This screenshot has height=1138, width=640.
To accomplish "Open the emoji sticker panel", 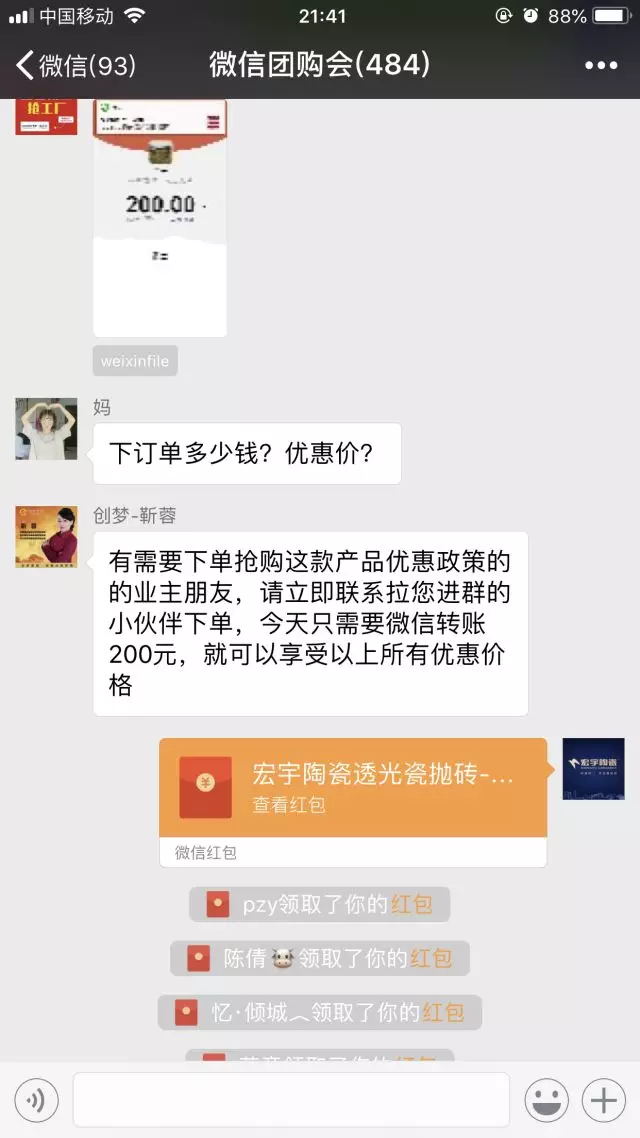I will tap(546, 1101).
